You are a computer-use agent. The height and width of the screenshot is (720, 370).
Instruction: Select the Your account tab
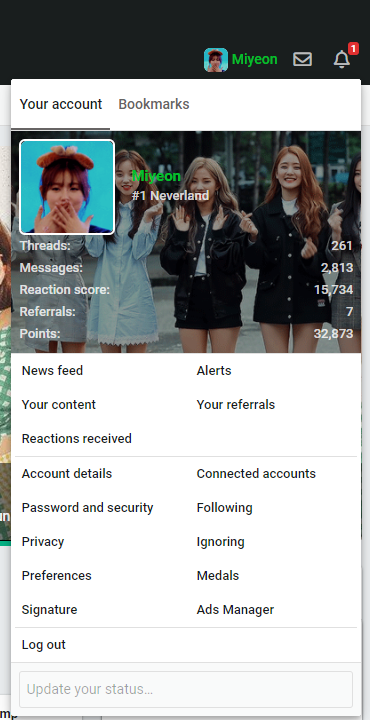click(x=61, y=104)
